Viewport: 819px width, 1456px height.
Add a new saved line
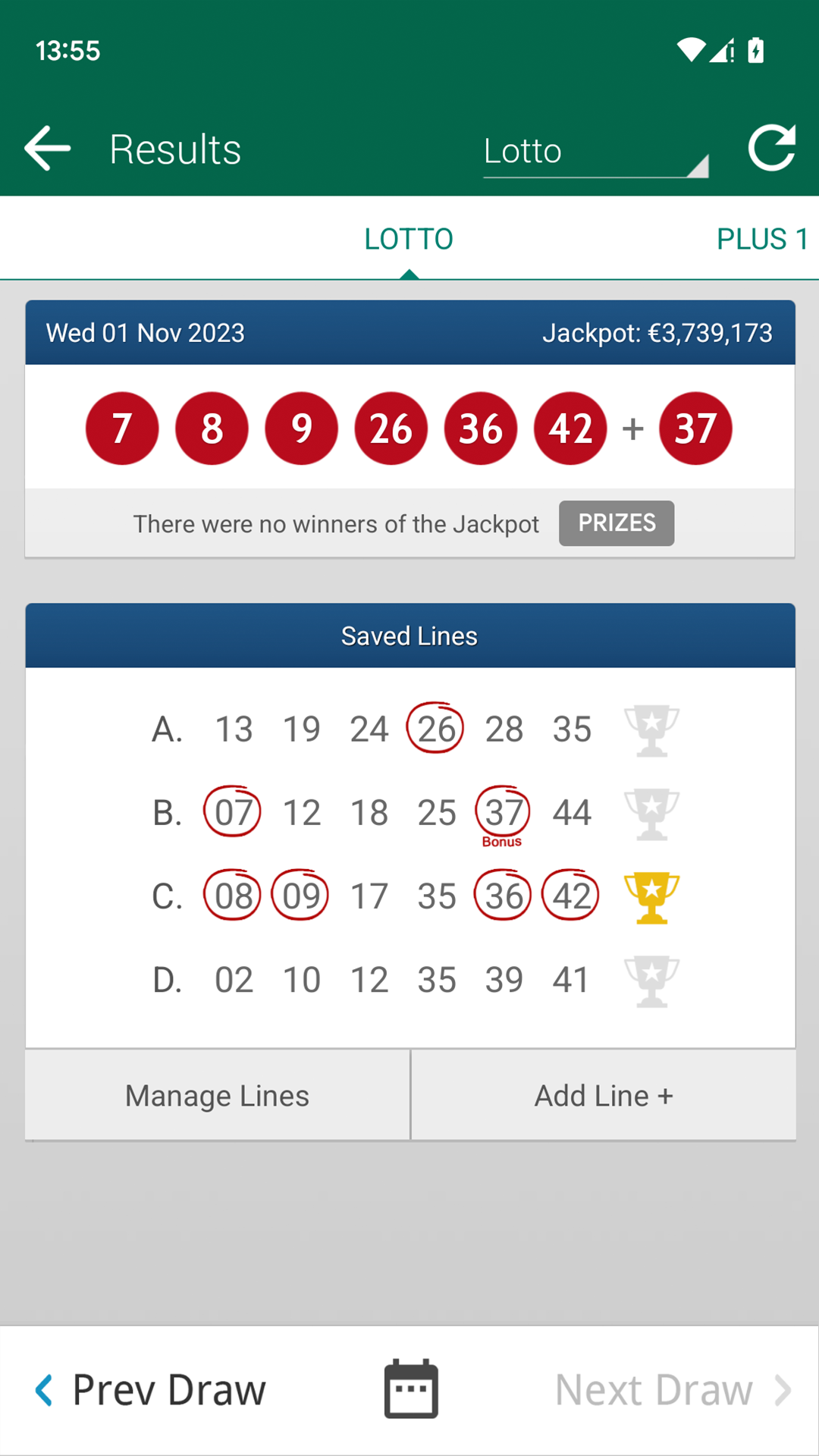tap(604, 1095)
